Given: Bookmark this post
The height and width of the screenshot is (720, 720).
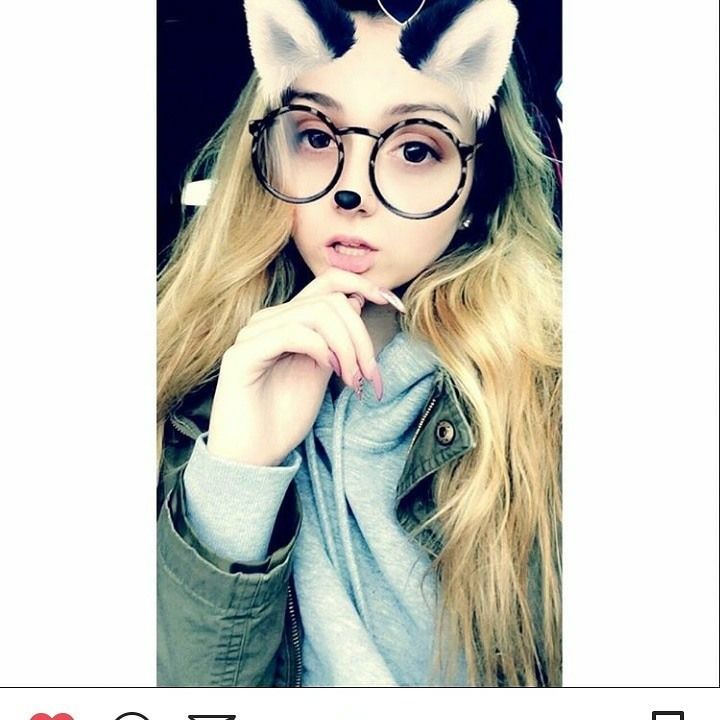Looking at the screenshot, I should (668, 716).
